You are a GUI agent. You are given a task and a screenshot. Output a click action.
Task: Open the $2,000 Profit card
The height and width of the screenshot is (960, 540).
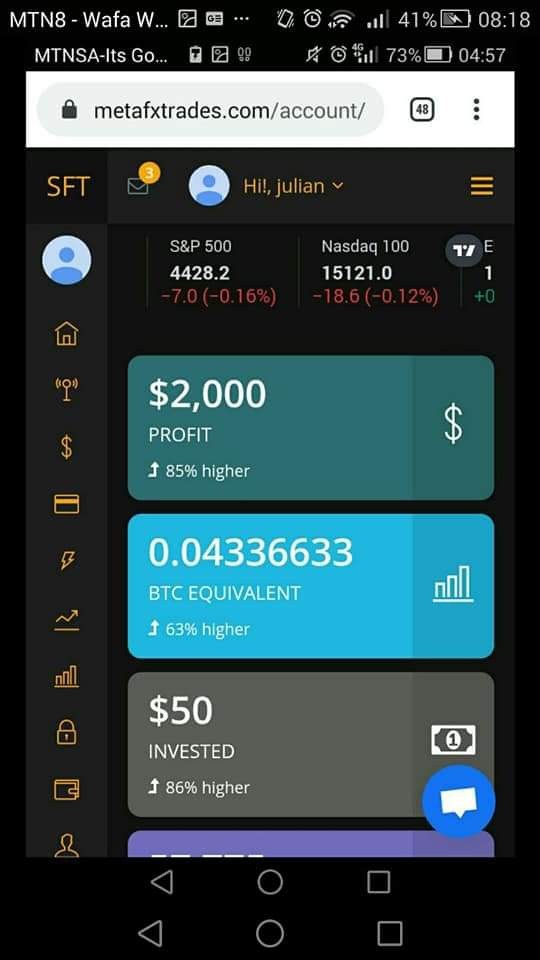click(310, 427)
